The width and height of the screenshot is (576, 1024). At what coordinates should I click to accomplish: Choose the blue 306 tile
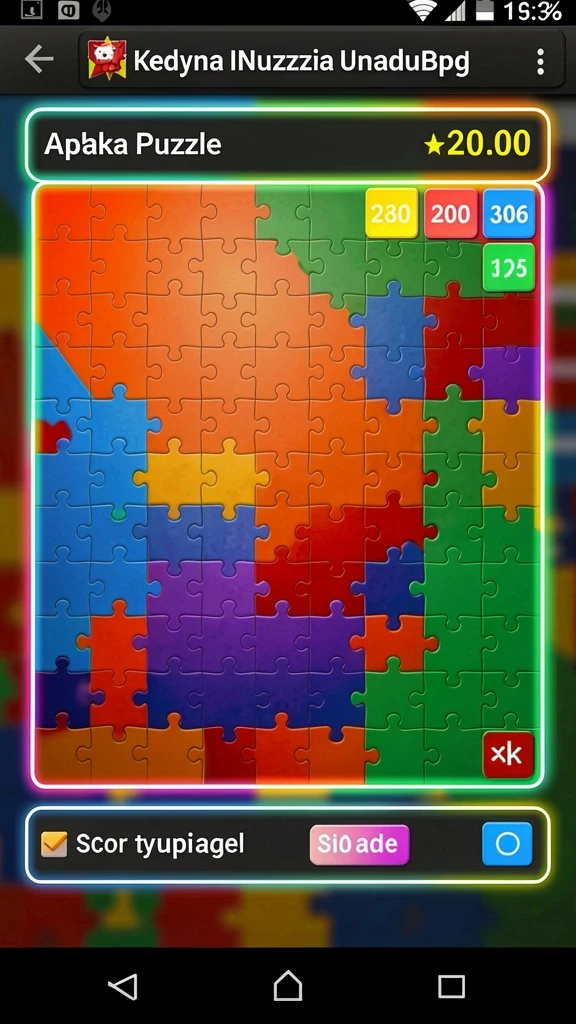pyautogui.click(x=509, y=213)
